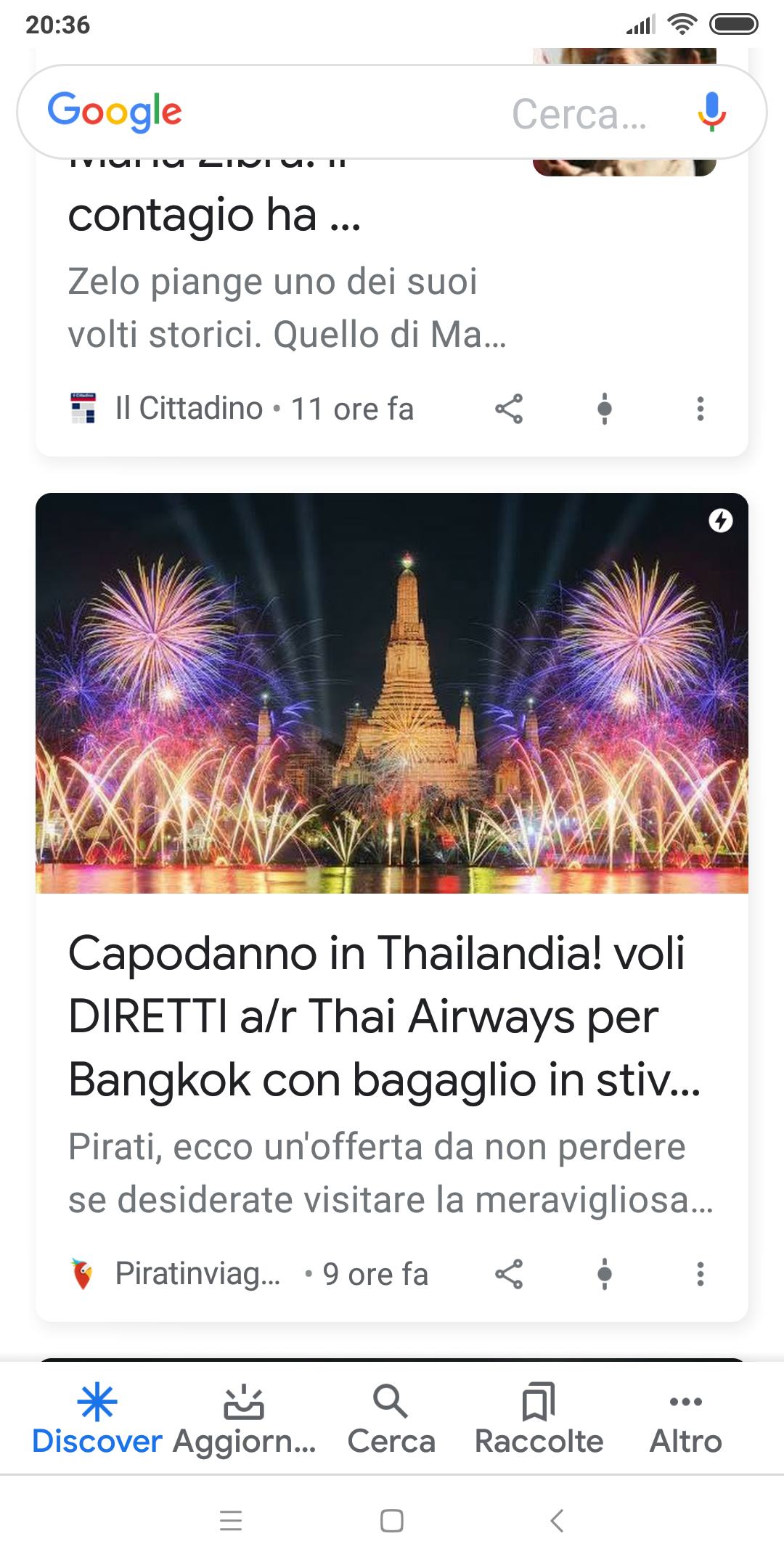This screenshot has height=1568, width=784.
Task: Tap the Google logo in the search bar
Action: pyautogui.click(x=114, y=110)
